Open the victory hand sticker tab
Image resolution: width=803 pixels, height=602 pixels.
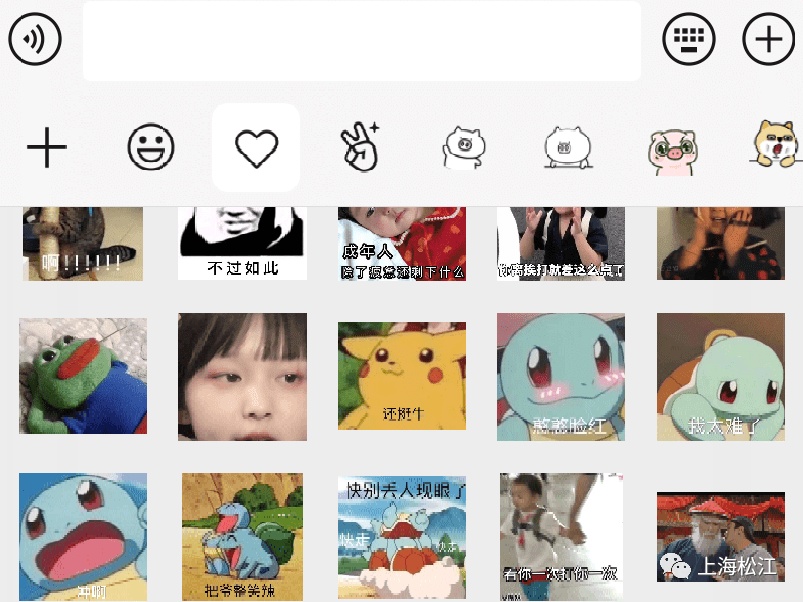pyautogui.click(x=359, y=147)
